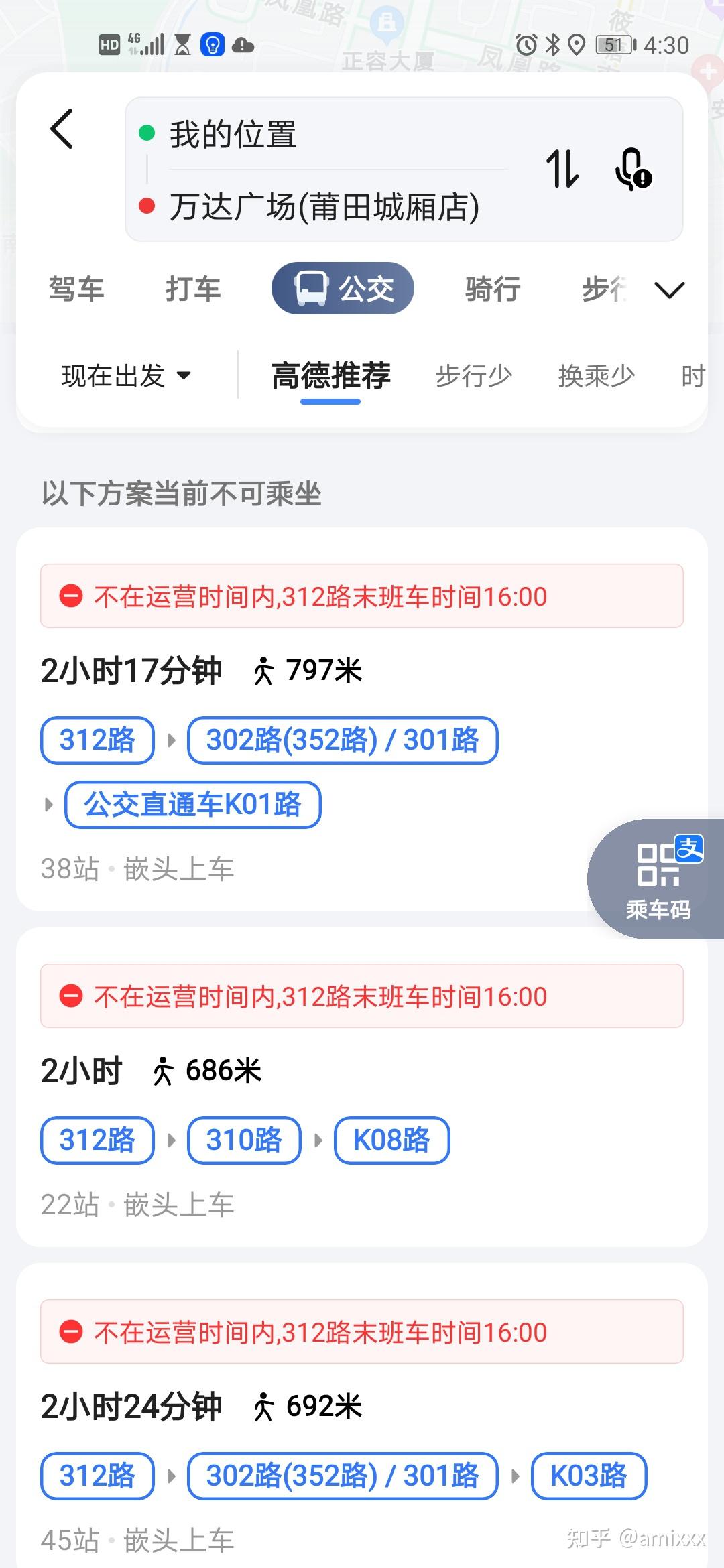The height and width of the screenshot is (1568, 724).
Task: Select the 高德推荐 sorting tab
Action: coord(330,375)
